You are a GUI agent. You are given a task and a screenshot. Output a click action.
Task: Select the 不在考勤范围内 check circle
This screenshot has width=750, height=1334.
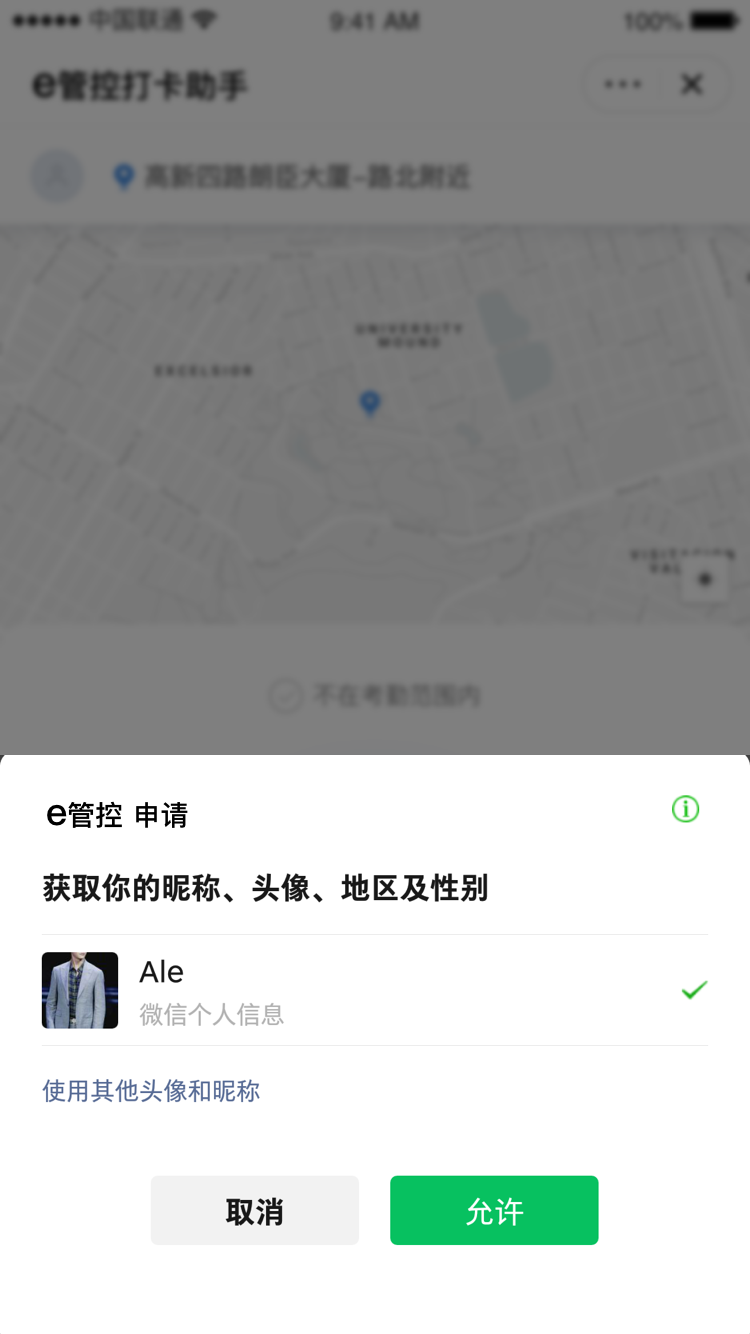(x=287, y=696)
